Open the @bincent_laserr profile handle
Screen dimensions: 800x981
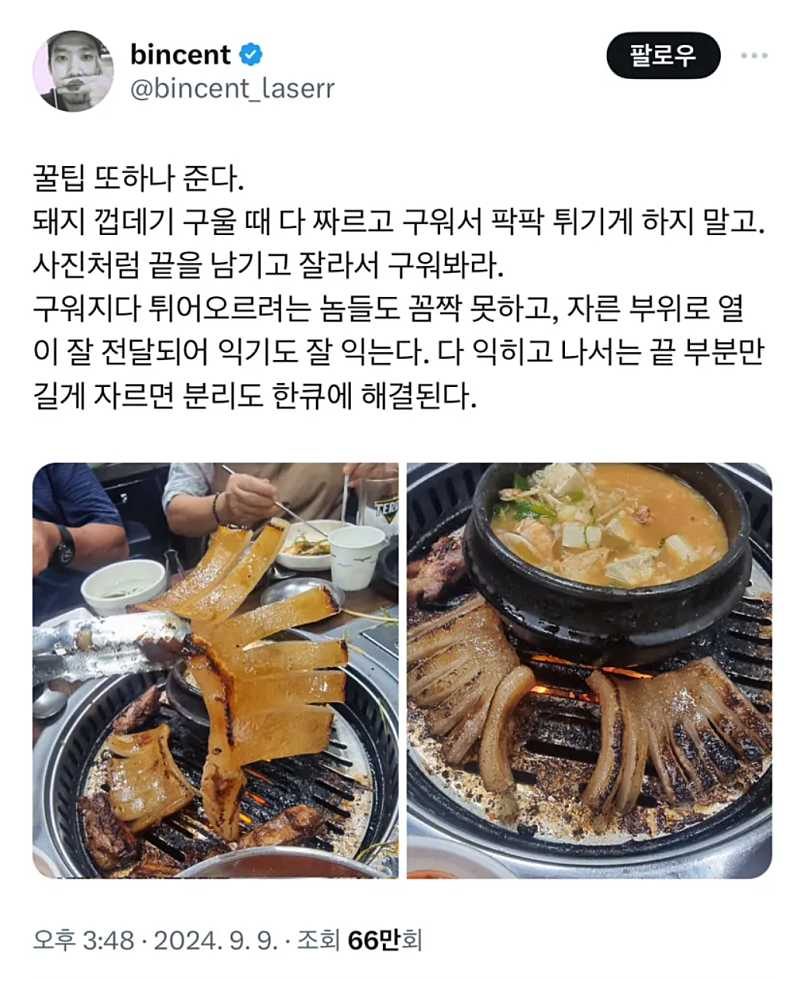point(232,89)
